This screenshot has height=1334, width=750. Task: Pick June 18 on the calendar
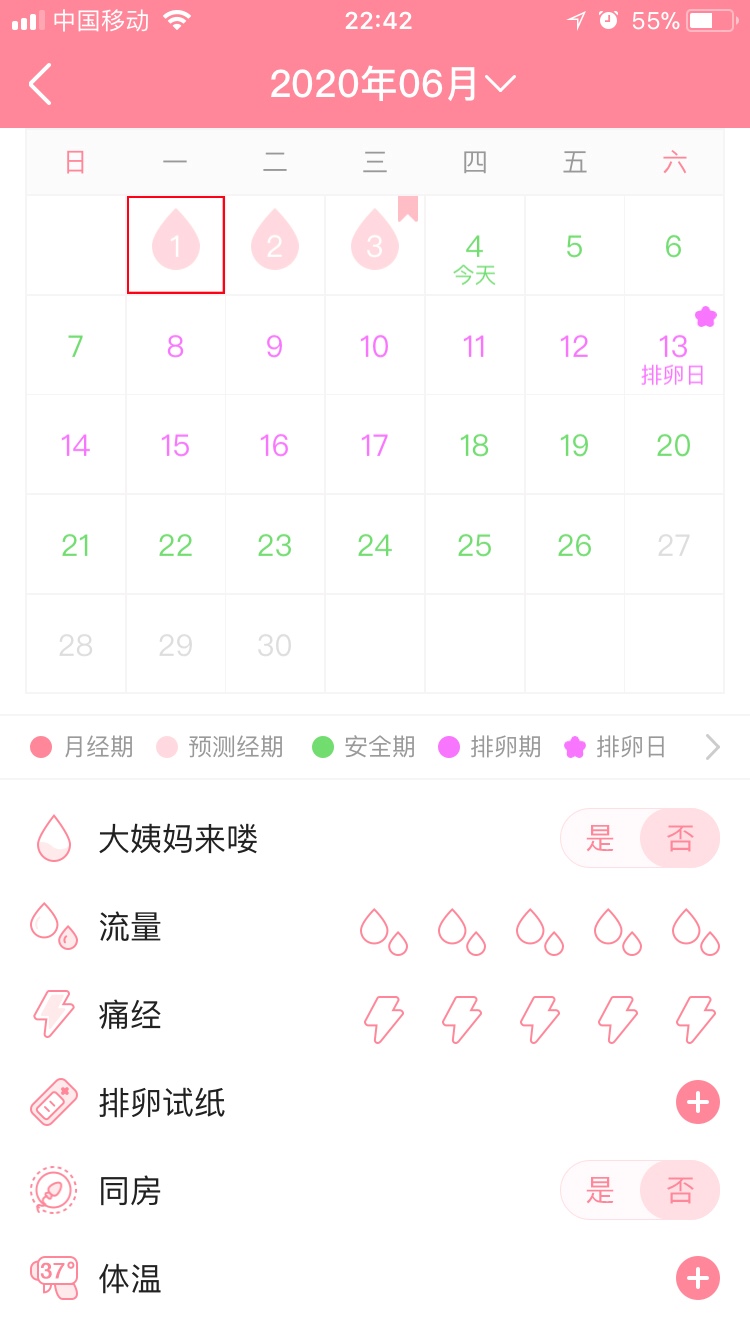coord(474,445)
